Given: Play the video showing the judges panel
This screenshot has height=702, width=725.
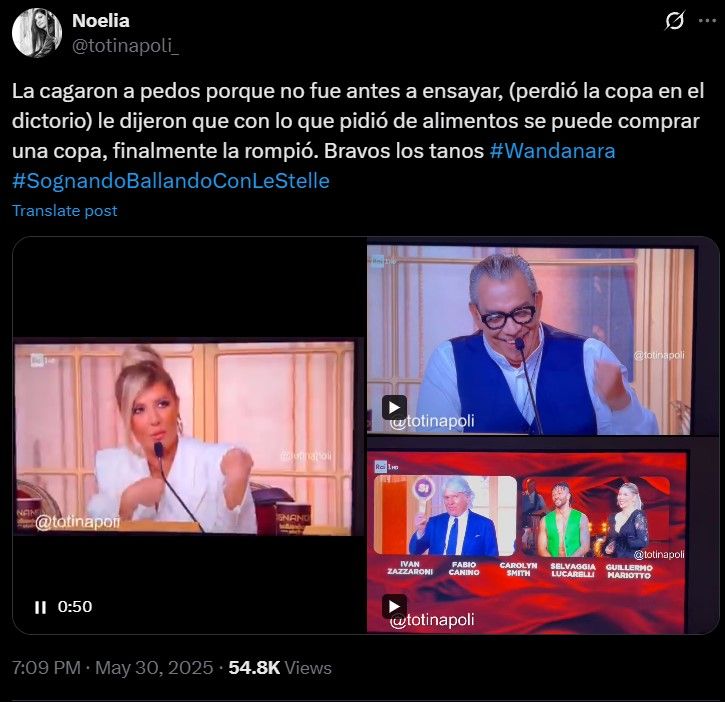Looking at the screenshot, I should (395, 606).
